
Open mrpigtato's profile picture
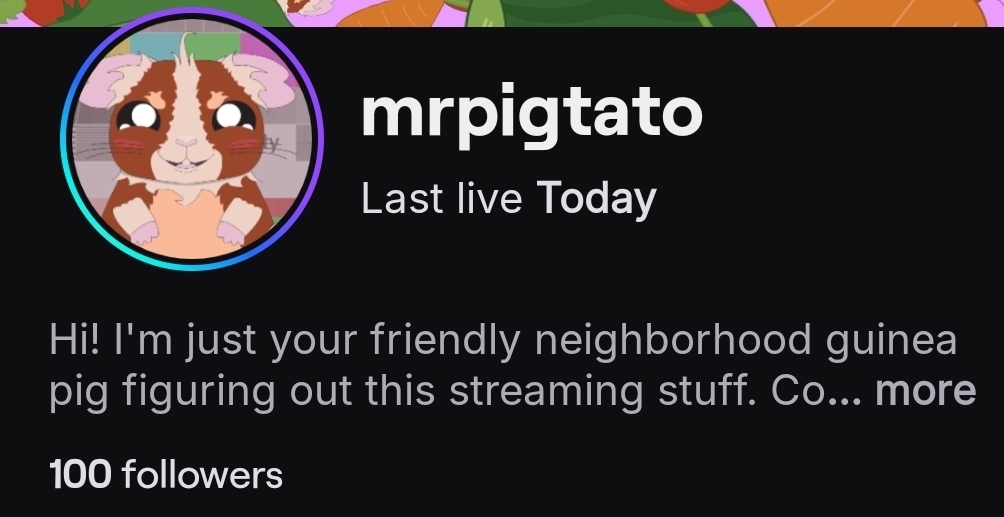[x=190, y=141]
